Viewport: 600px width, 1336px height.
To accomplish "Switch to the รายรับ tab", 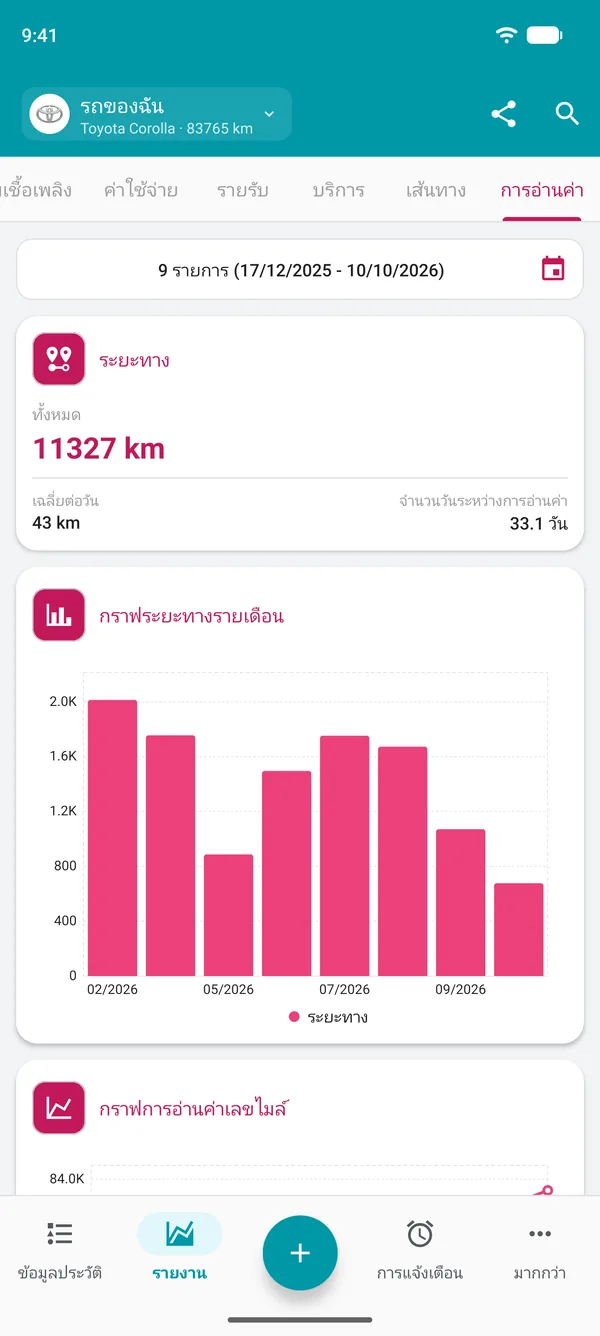I will 243,190.
